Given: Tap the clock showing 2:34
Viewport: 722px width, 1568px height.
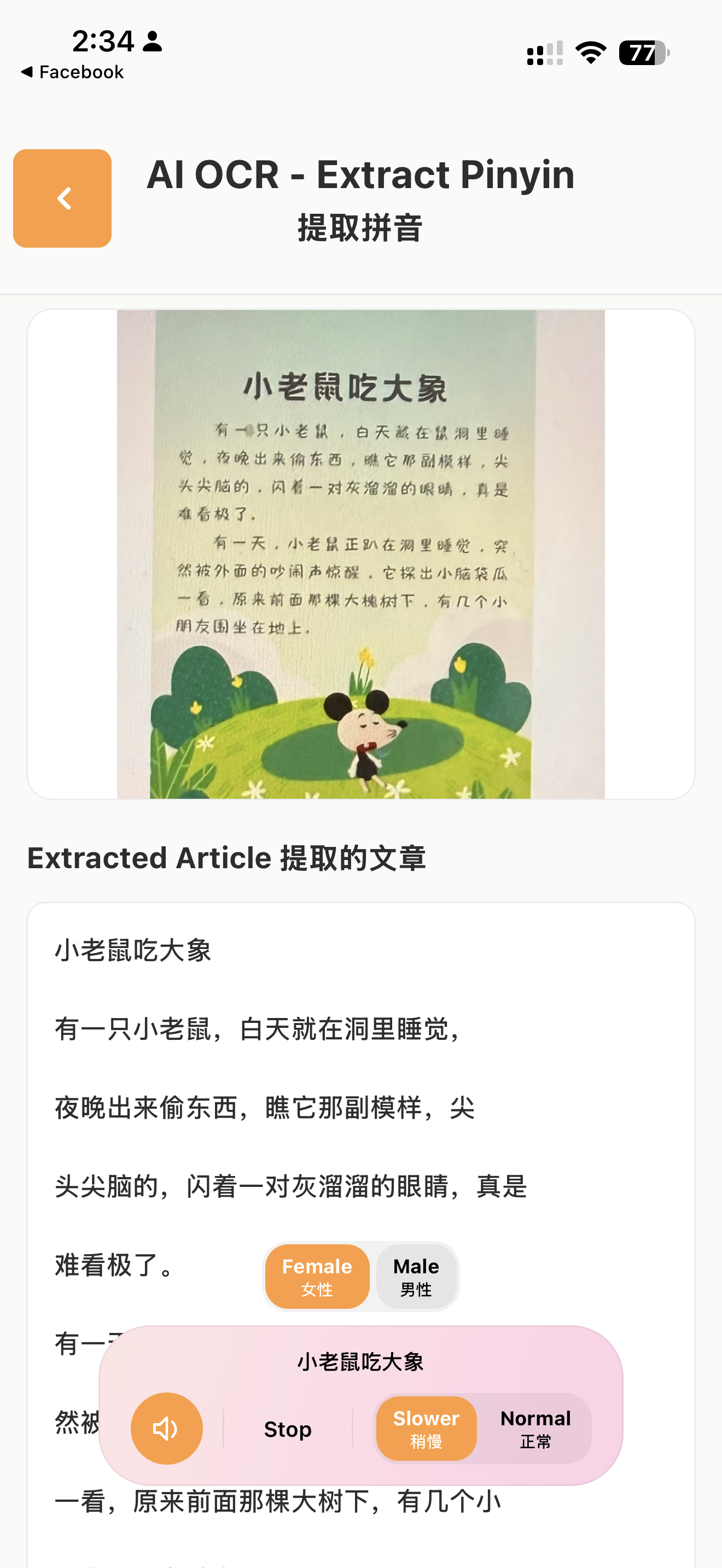Looking at the screenshot, I should coord(102,41).
